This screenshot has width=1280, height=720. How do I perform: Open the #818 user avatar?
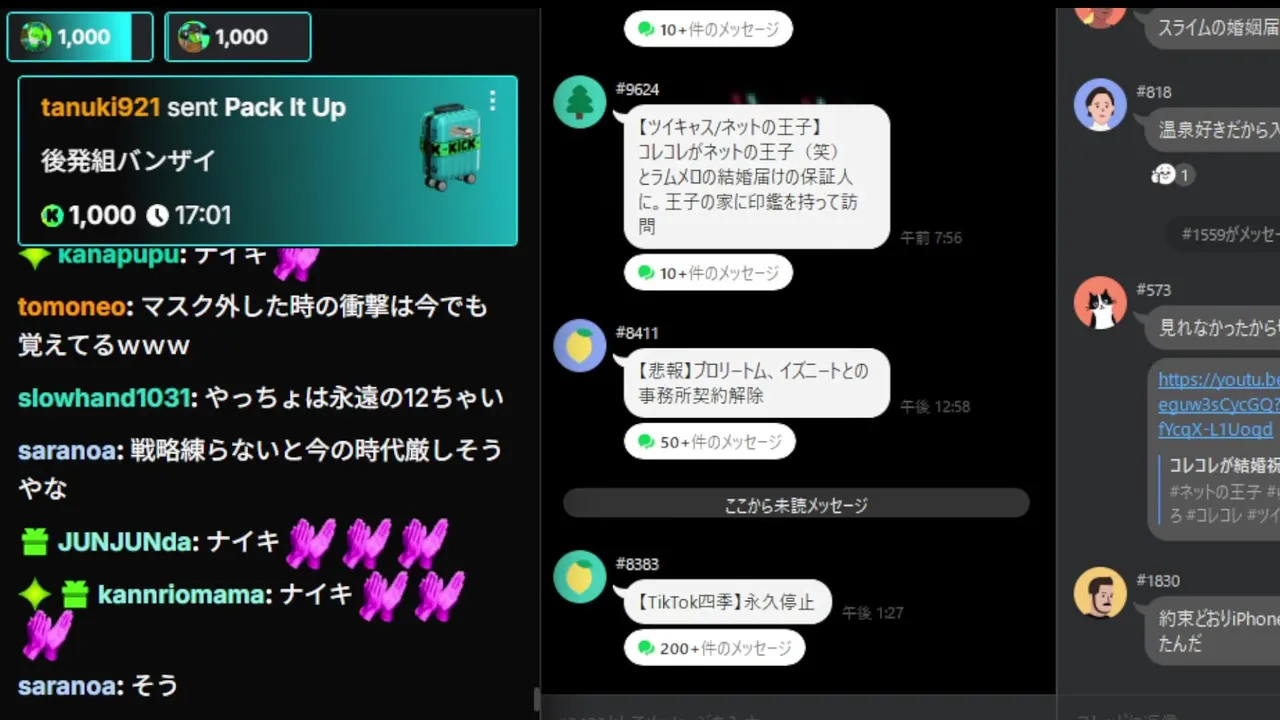[x=1100, y=104]
